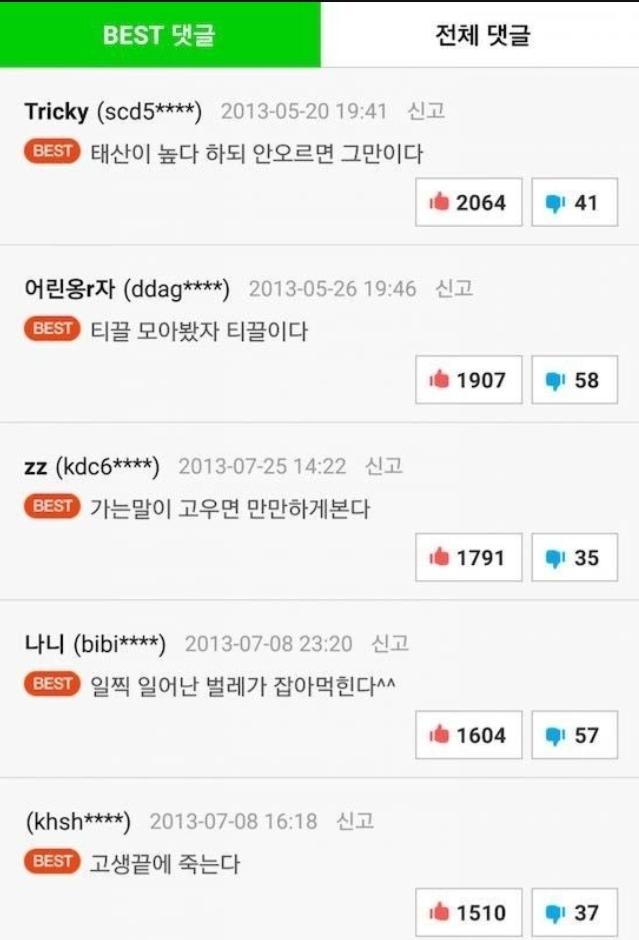Dislike Tricky's comment with 41 dislikes

[x=574, y=203]
